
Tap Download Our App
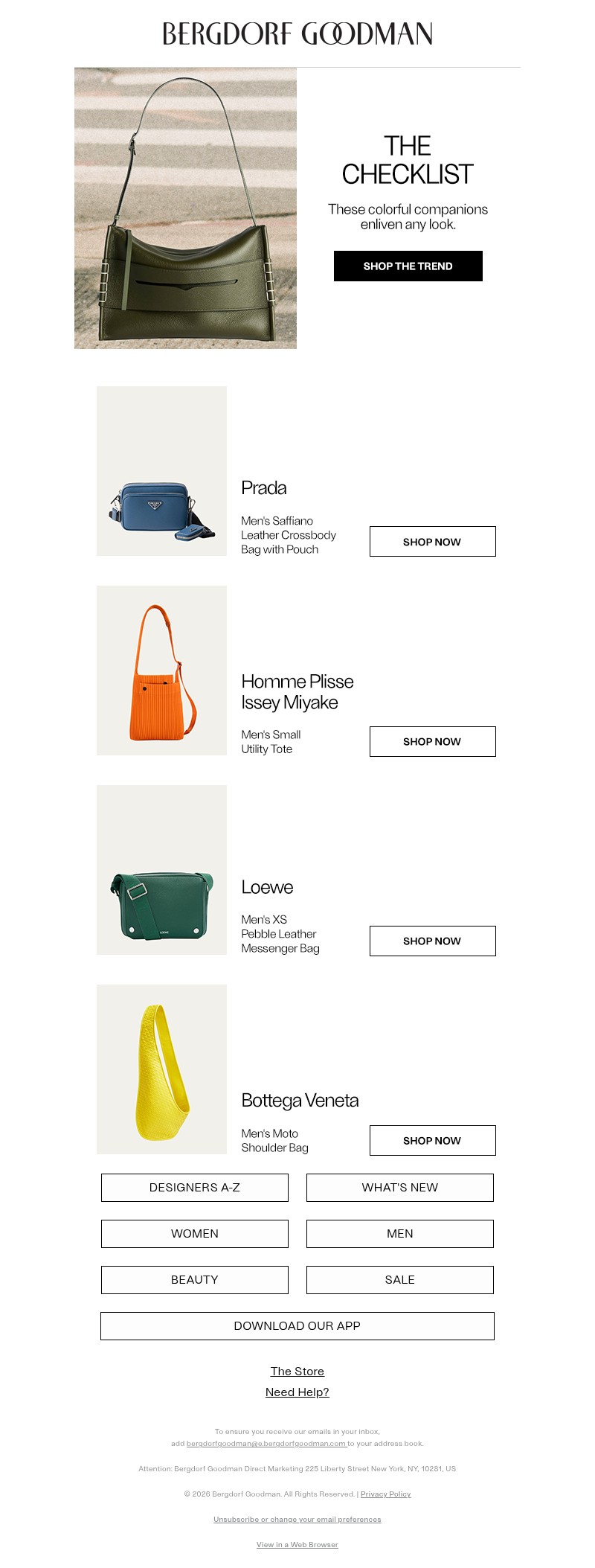pos(297,1325)
